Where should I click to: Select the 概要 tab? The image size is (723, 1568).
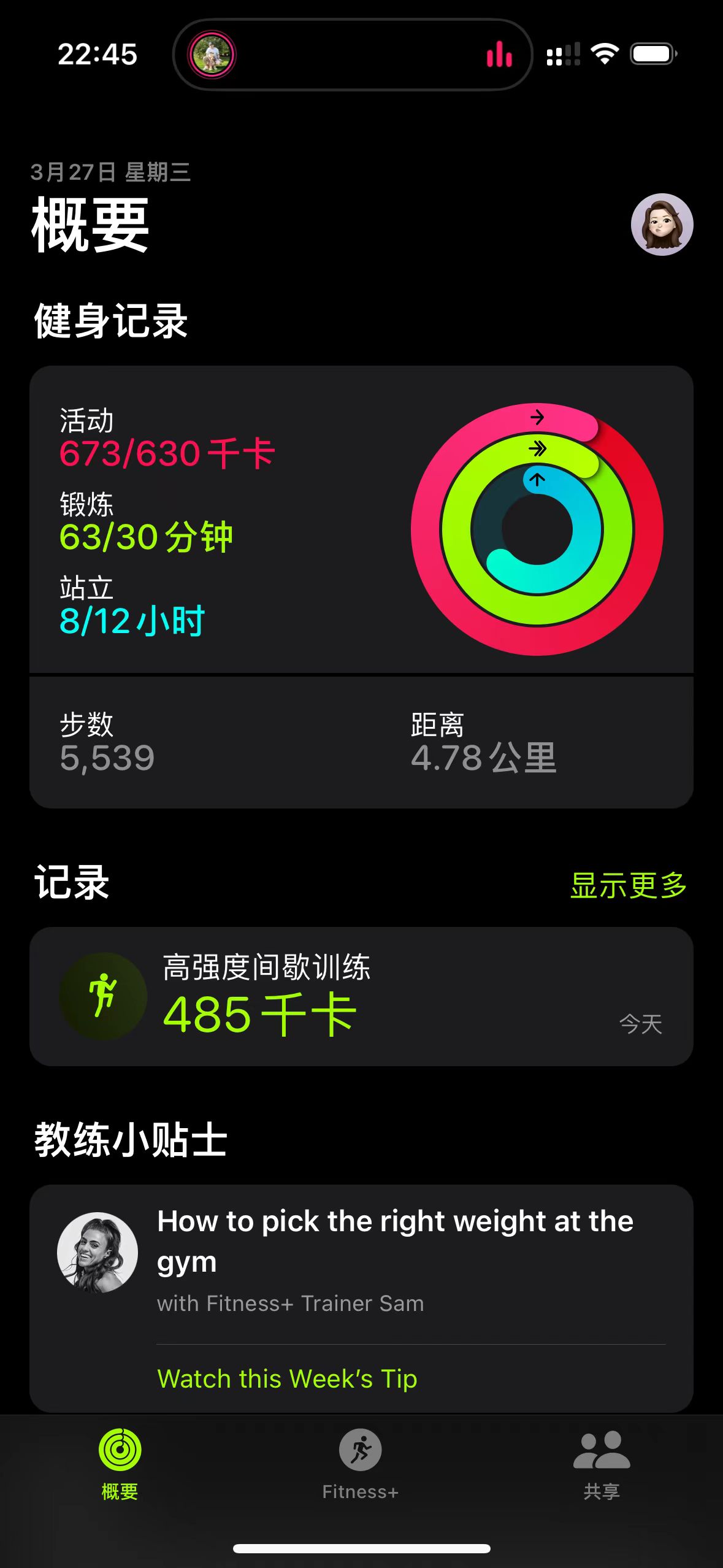point(120,1462)
